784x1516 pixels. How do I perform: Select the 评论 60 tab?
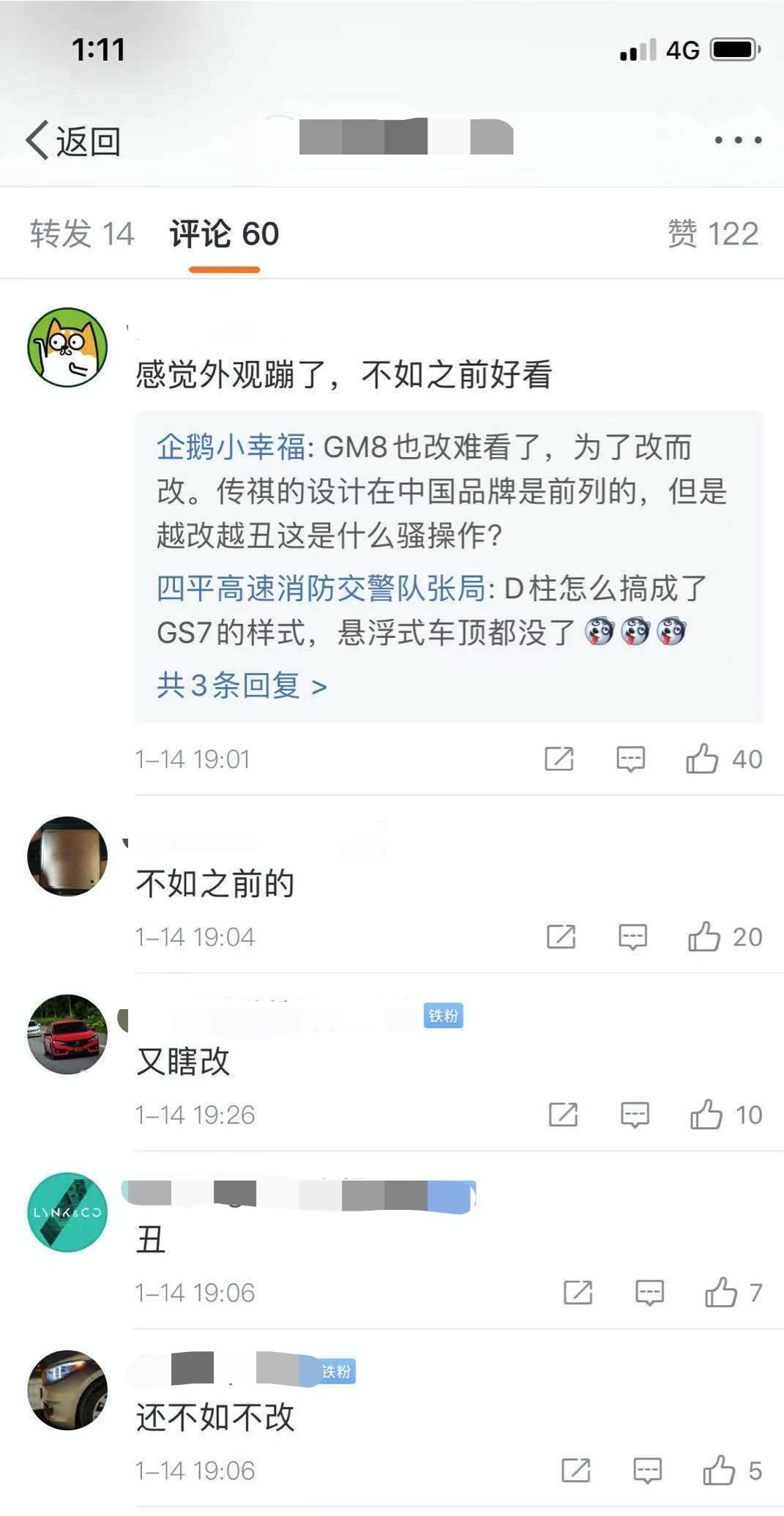[224, 234]
